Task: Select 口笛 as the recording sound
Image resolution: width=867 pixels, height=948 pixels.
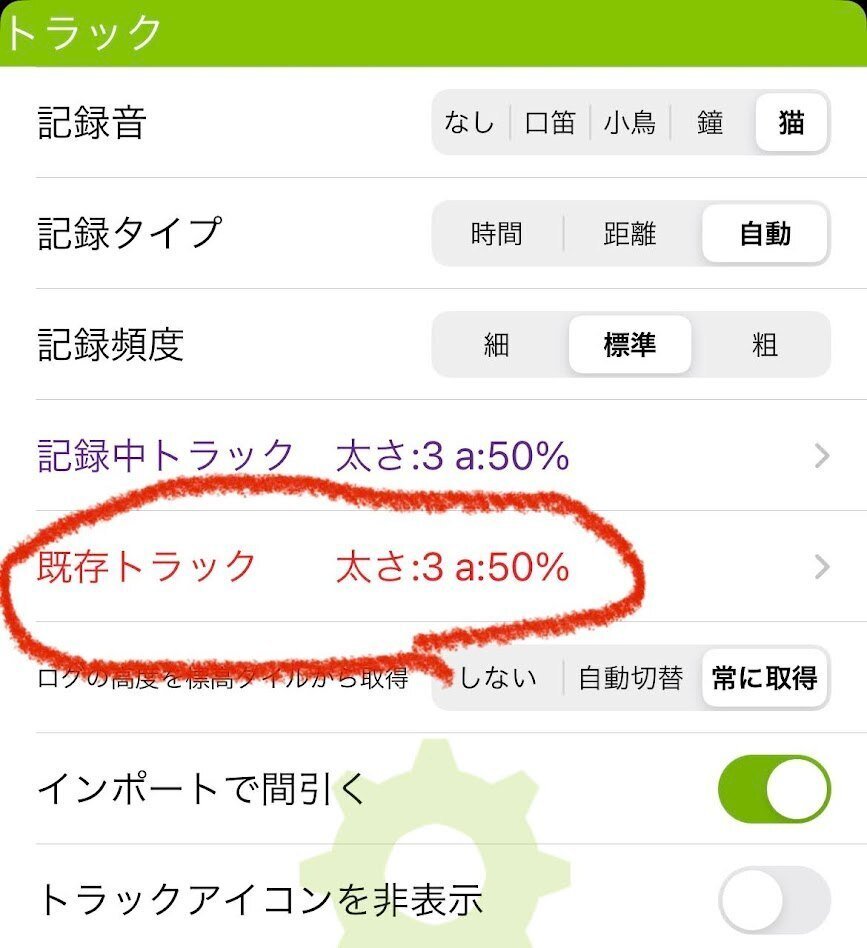Action: pos(550,123)
